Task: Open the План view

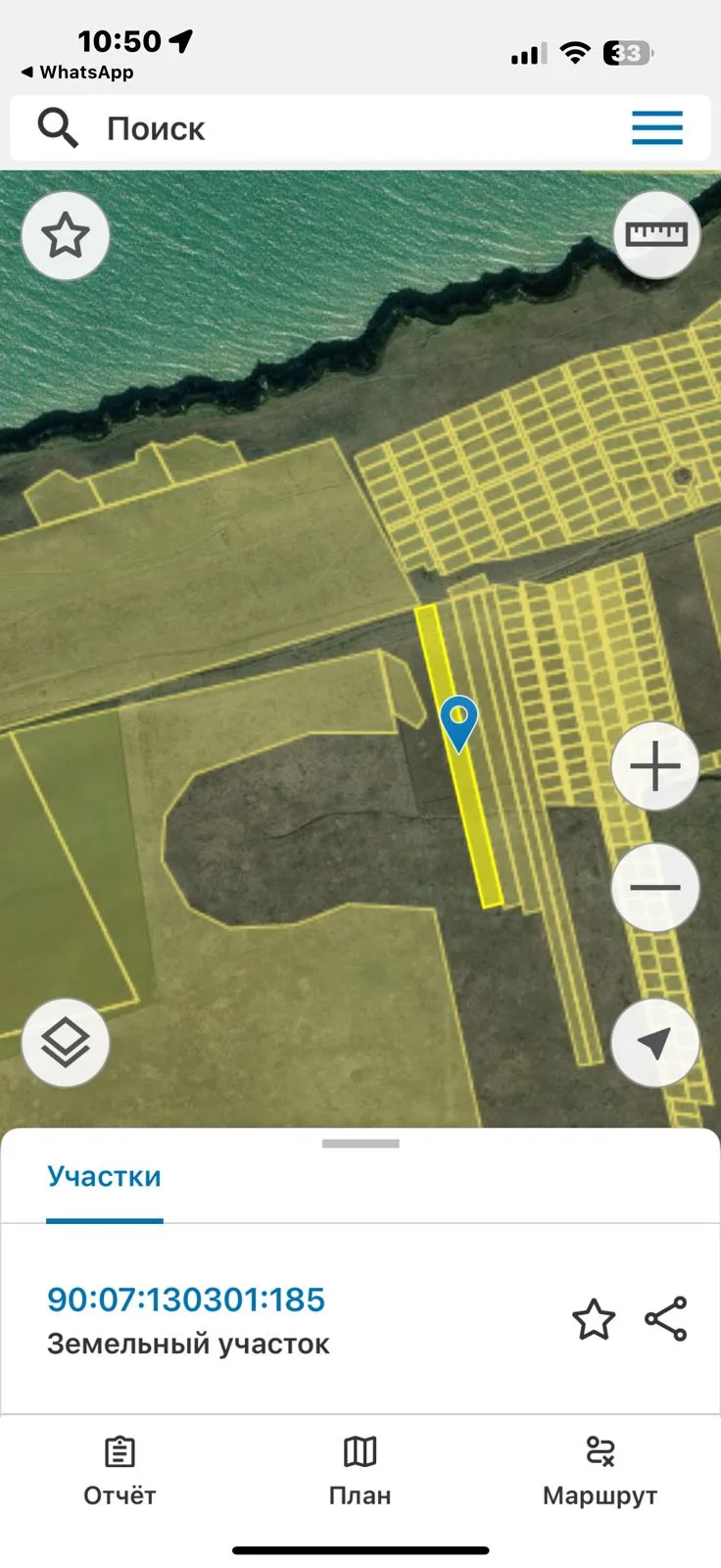Action: click(360, 1470)
